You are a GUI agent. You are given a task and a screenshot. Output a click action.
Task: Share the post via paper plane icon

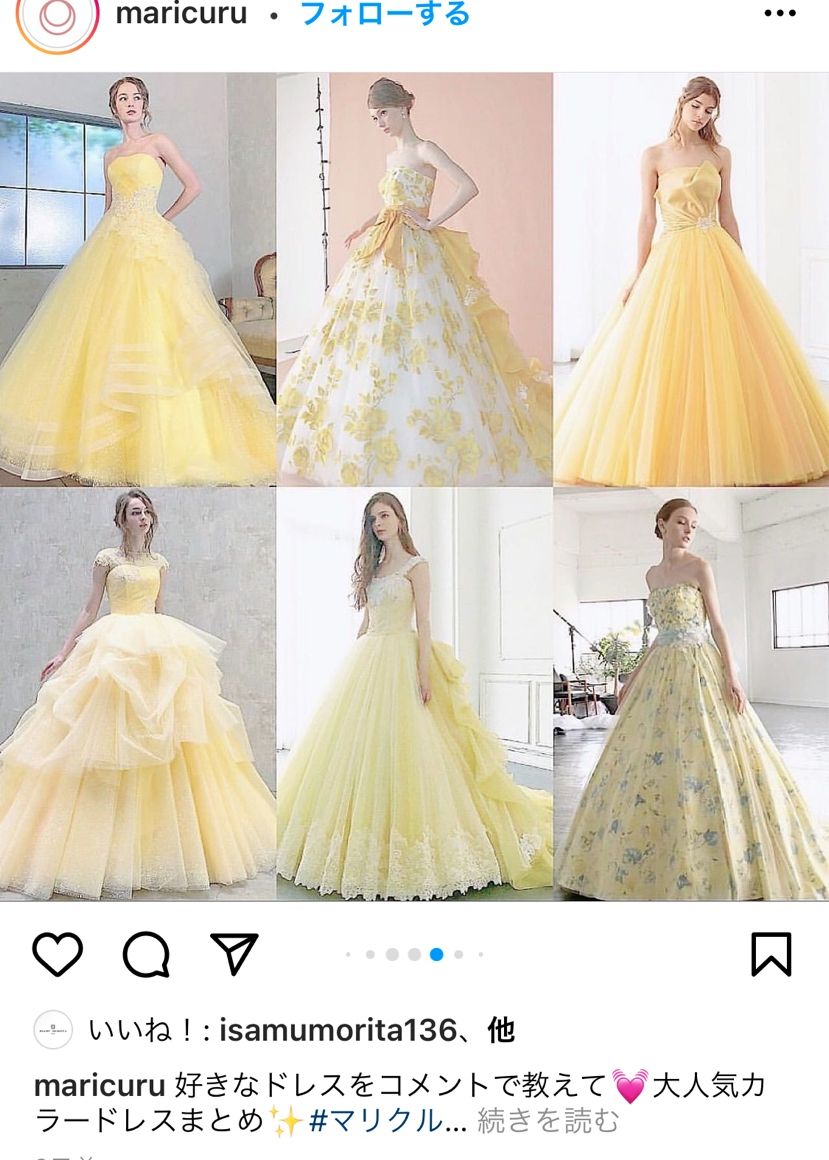tap(235, 954)
